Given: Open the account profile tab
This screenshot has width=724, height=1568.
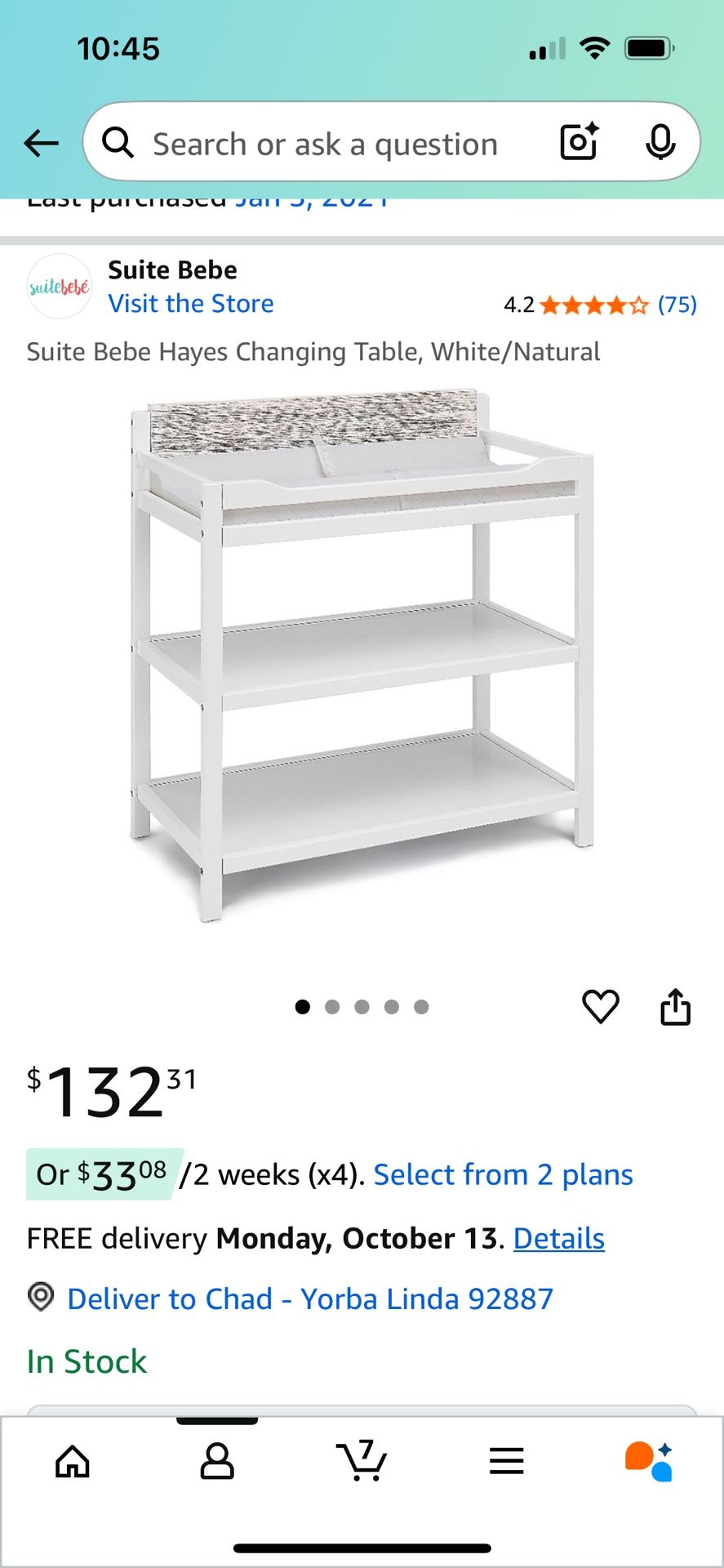Looking at the screenshot, I should coord(217,1461).
